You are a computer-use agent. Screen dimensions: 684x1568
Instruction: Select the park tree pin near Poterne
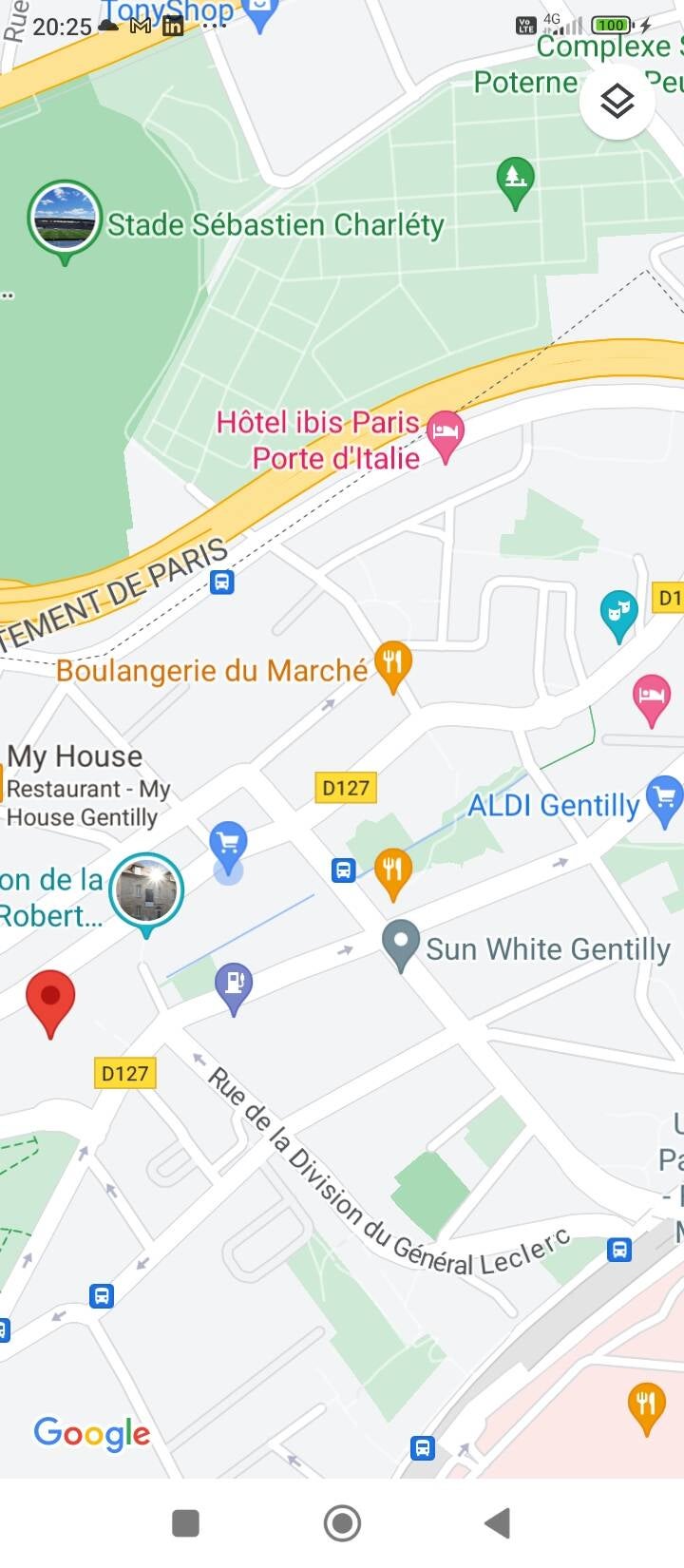(x=515, y=179)
